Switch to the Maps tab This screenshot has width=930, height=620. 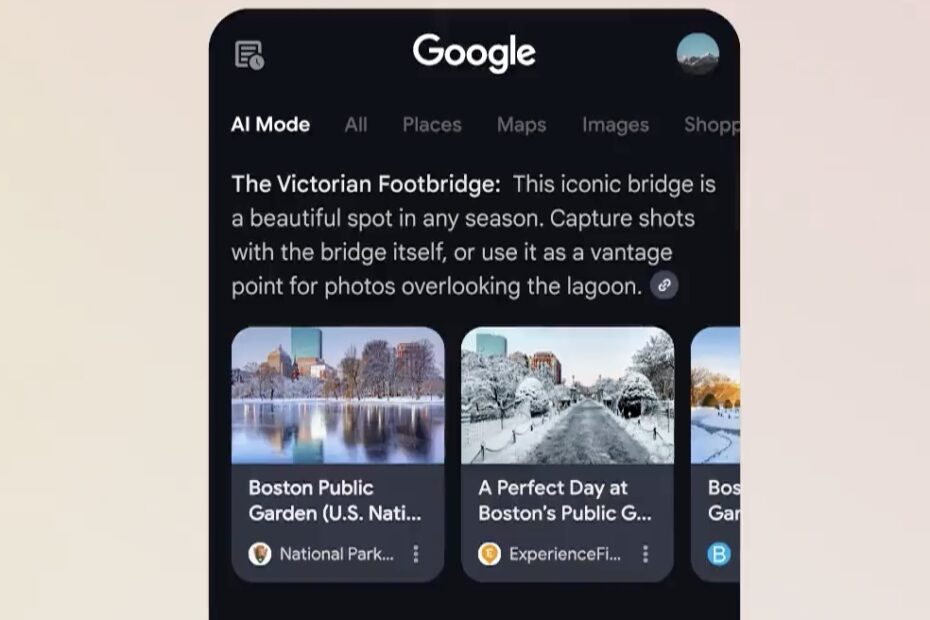point(521,125)
